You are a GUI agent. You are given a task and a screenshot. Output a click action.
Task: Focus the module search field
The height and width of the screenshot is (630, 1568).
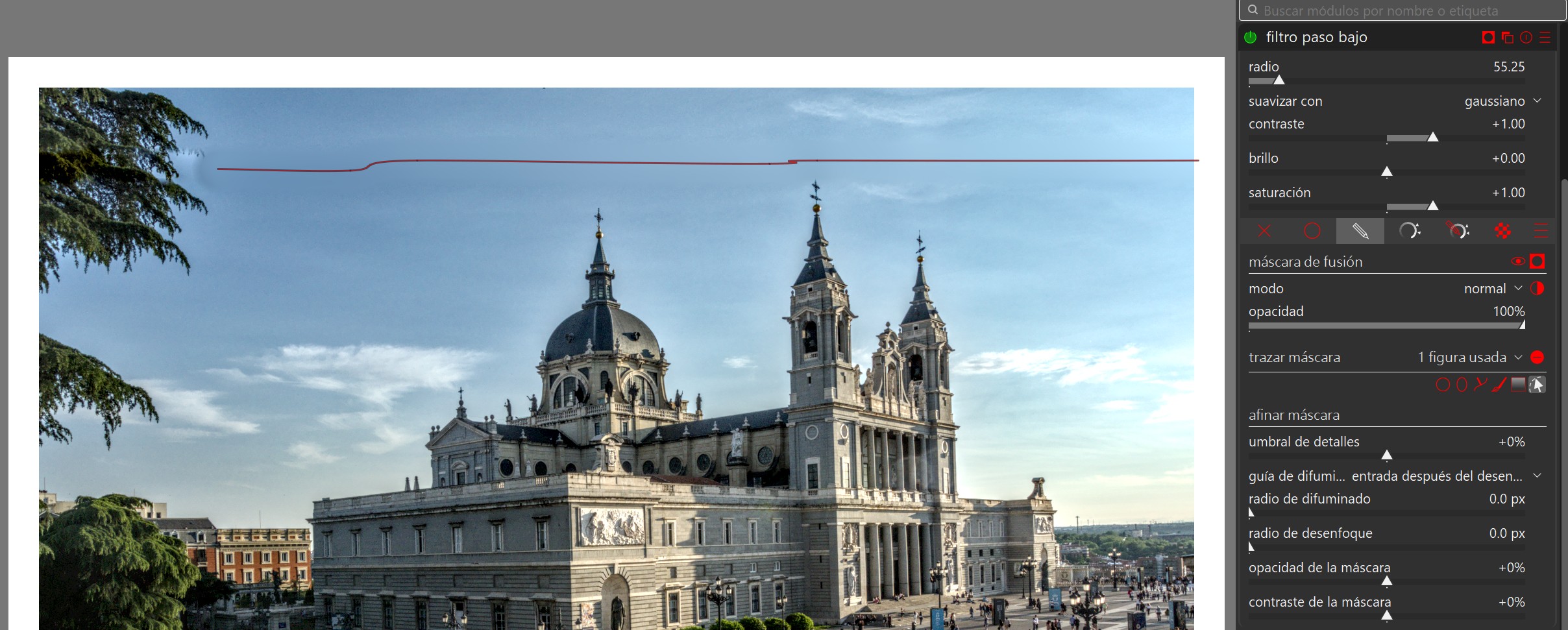[x=1402, y=10]
